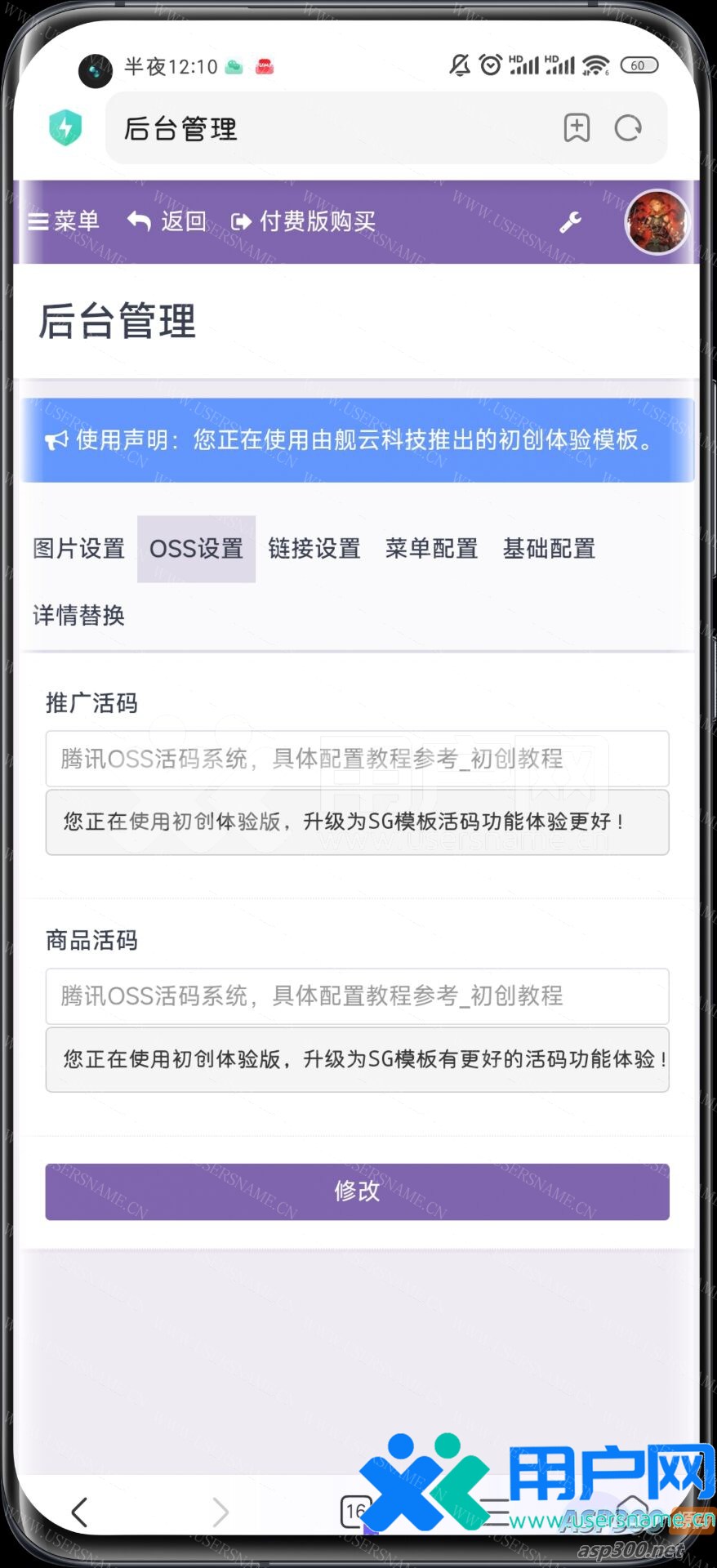Select the OSS设置 tab
717x1568 pixels.
pos(196,549)
